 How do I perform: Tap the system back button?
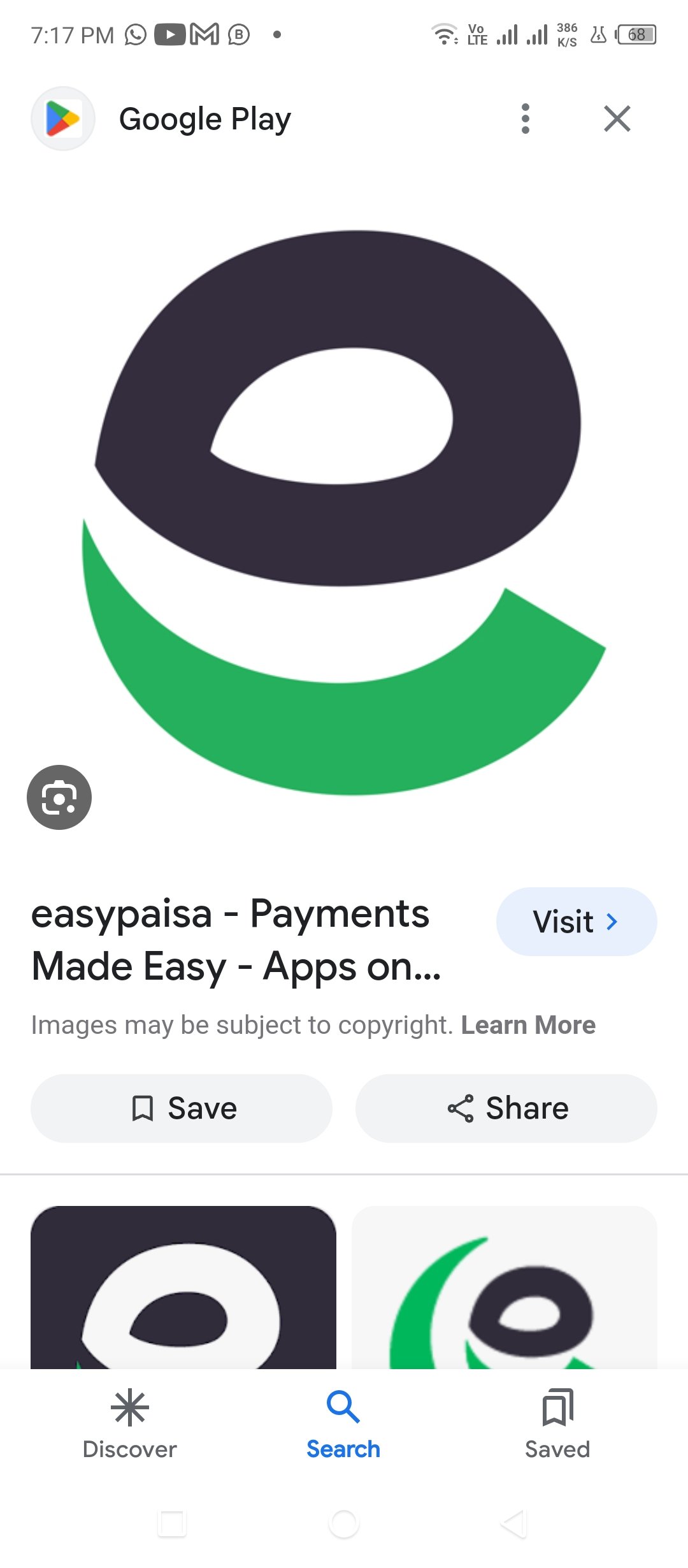513,1523
